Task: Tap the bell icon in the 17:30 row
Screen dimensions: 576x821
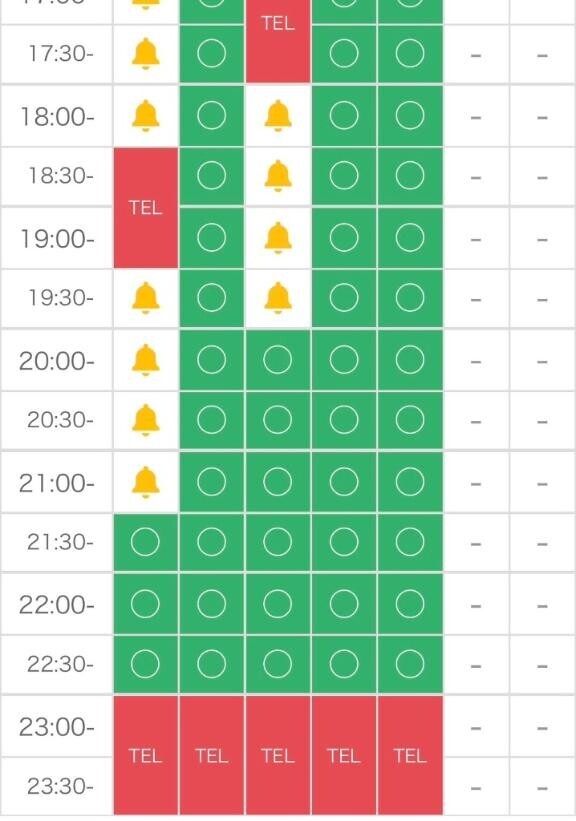Action: click(x=146, y=53)
